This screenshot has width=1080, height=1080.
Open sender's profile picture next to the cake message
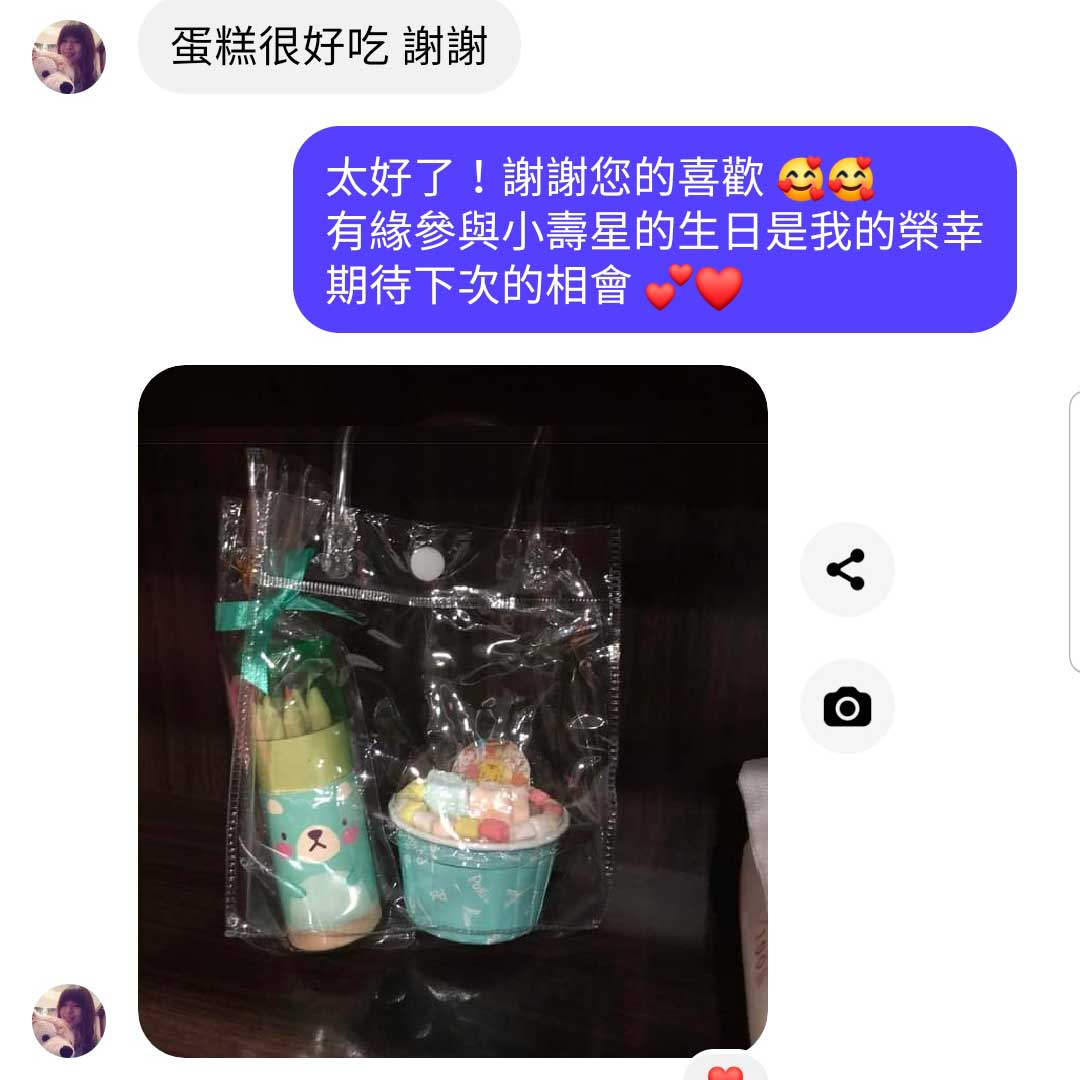69,56
